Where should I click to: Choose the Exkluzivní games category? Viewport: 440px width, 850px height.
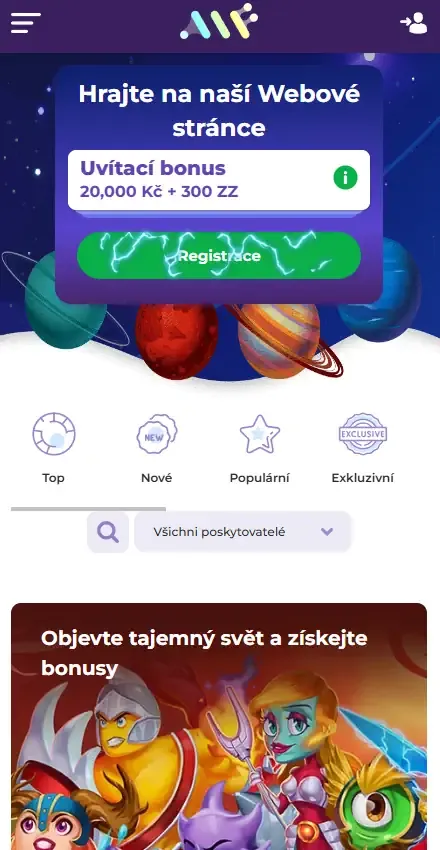[363, 448]
